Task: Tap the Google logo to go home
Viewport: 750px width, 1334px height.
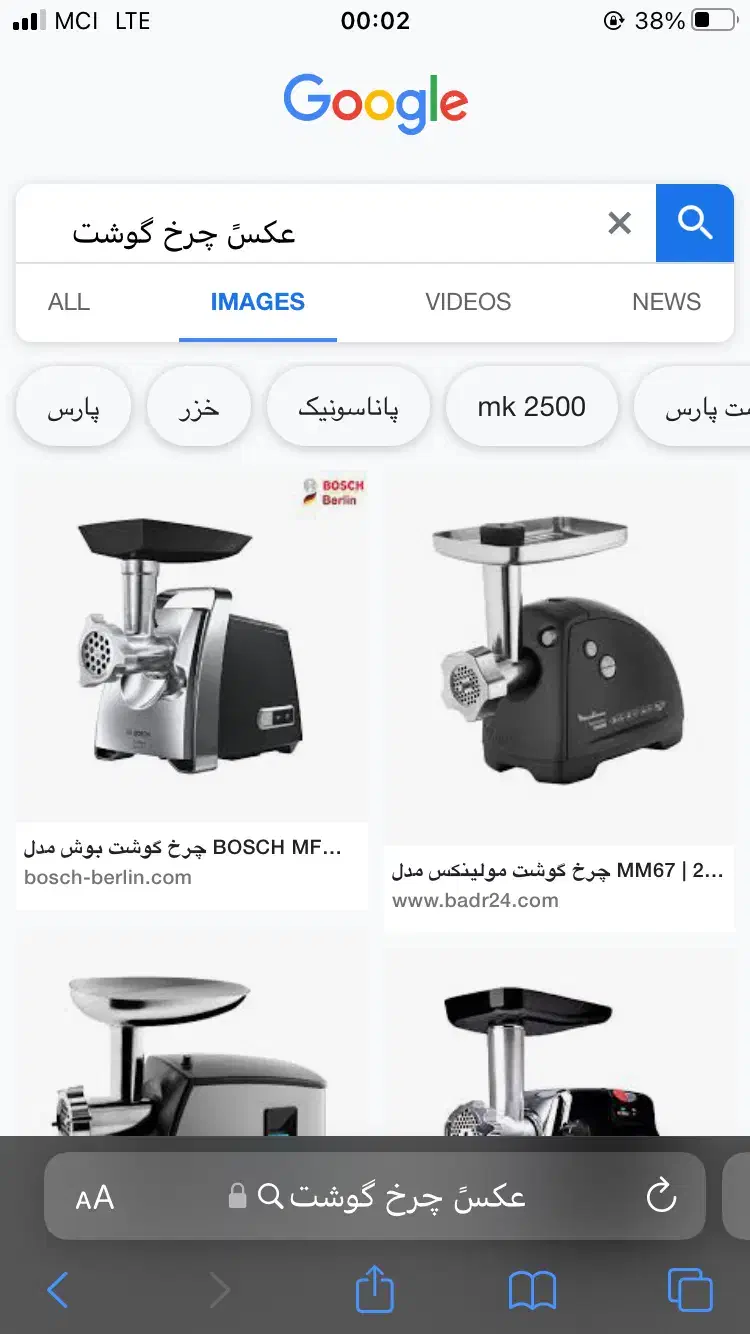Action: pos(374,102)
